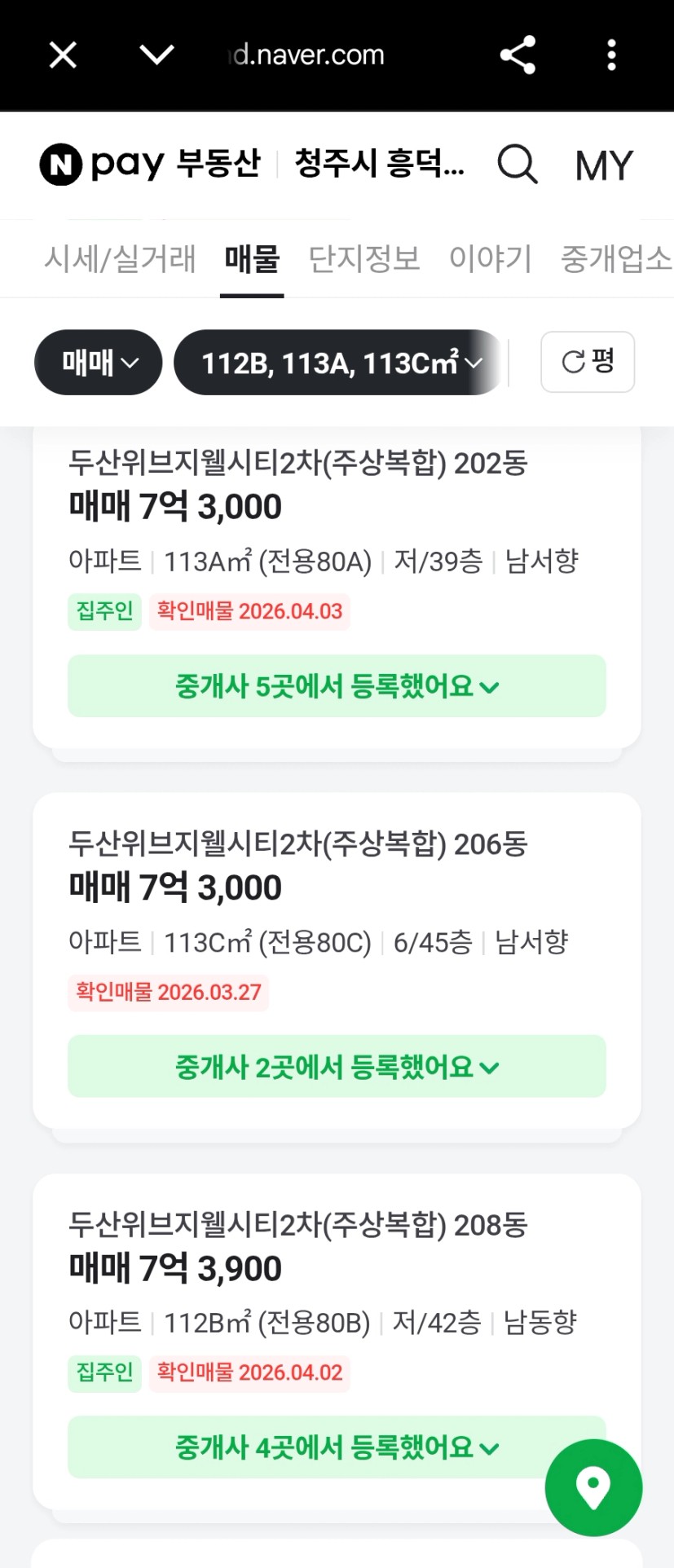The image size is (674, 1568).
Task: Tap the search magnifier icon
Action: 518,165
